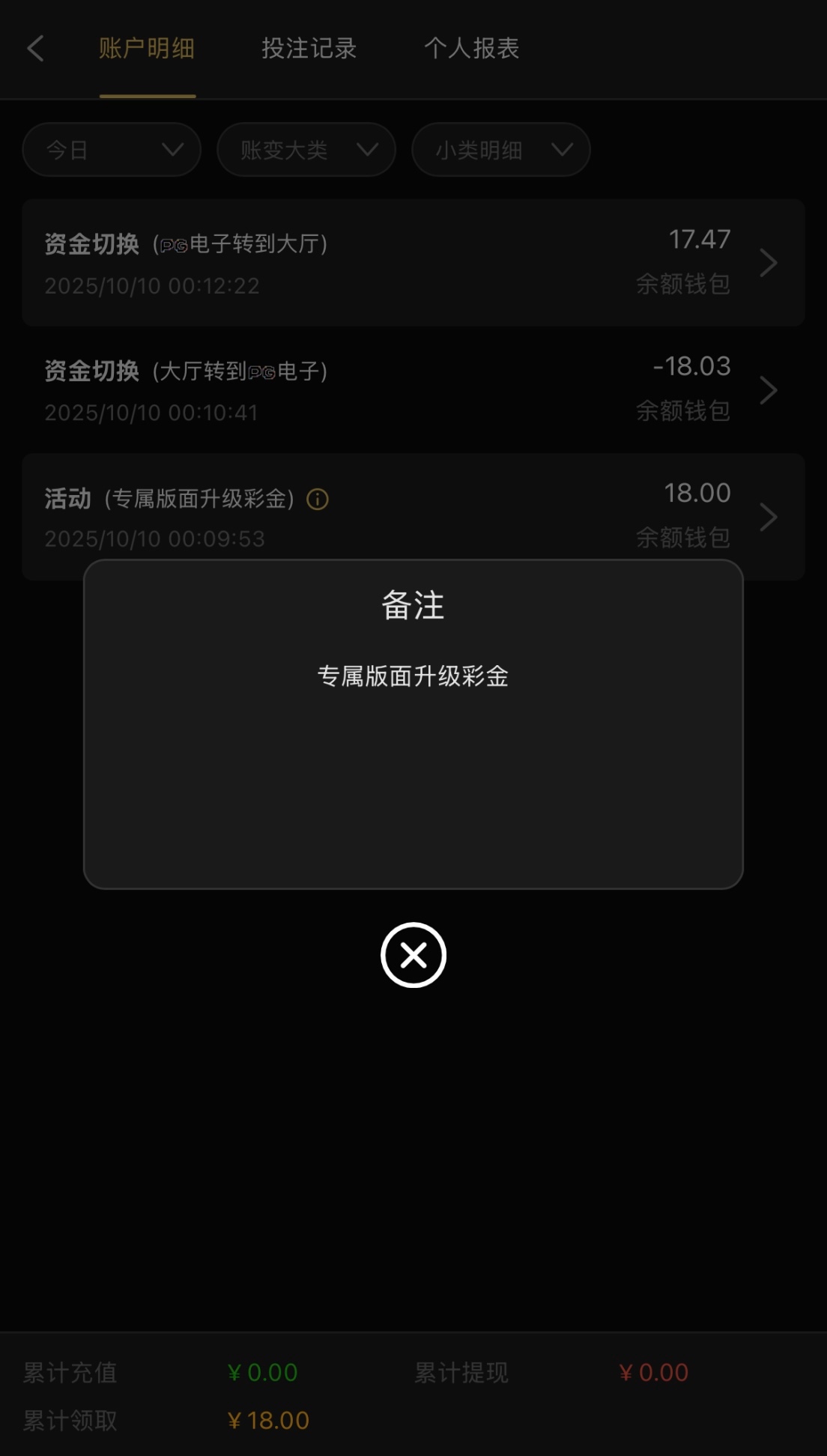The height and width of the screenshot is (1456, 827).
Task: Select the 账户明细 tab
Action: tap(147, 49)
